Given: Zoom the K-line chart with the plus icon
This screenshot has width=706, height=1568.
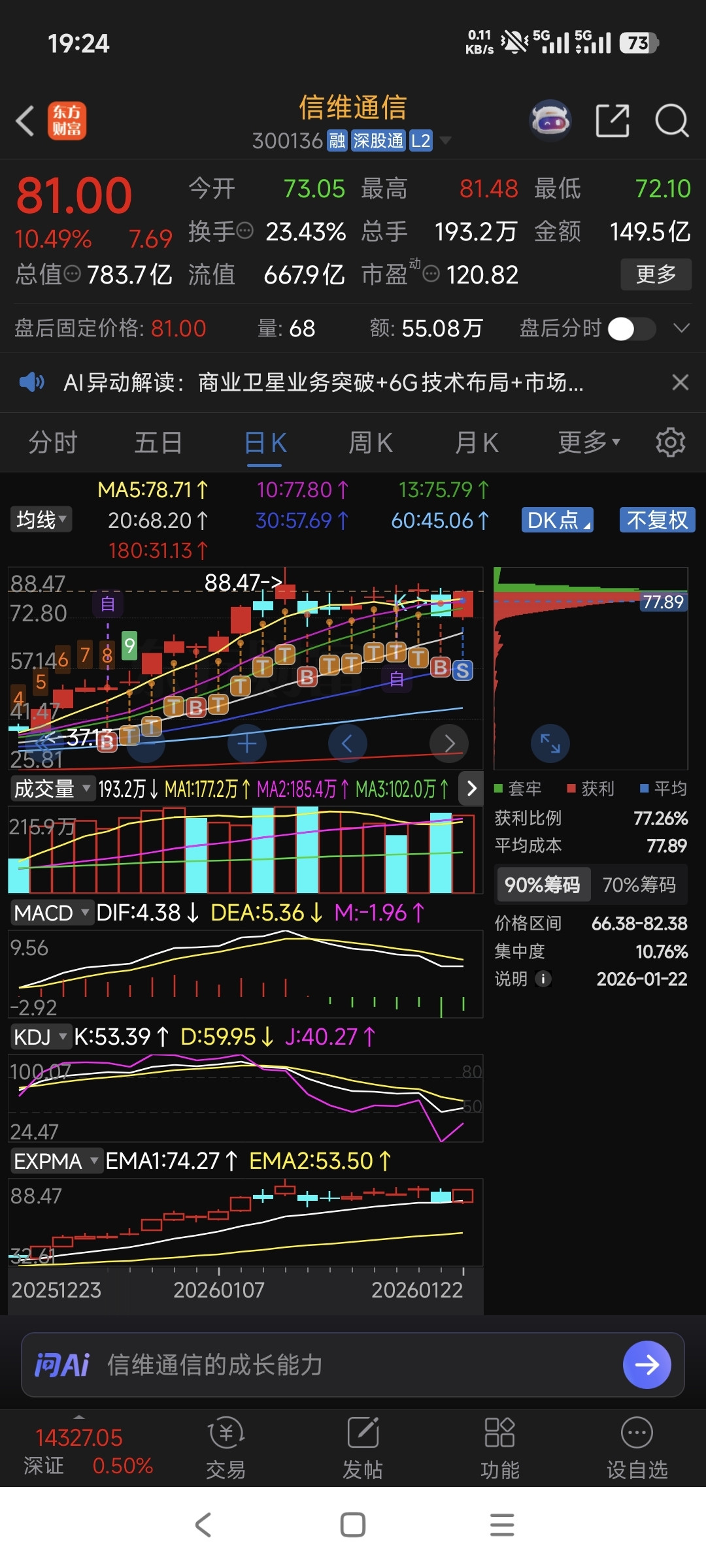Looking at the screenshot, I should click(x=247, y=743).
